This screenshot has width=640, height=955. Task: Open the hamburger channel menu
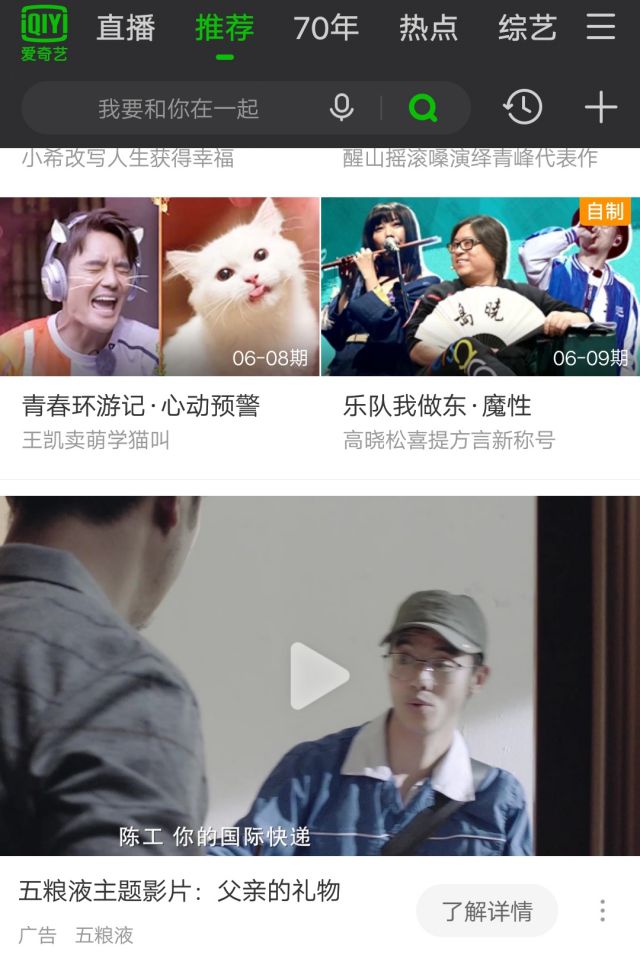pyautogui.click(x=601, y=27)
